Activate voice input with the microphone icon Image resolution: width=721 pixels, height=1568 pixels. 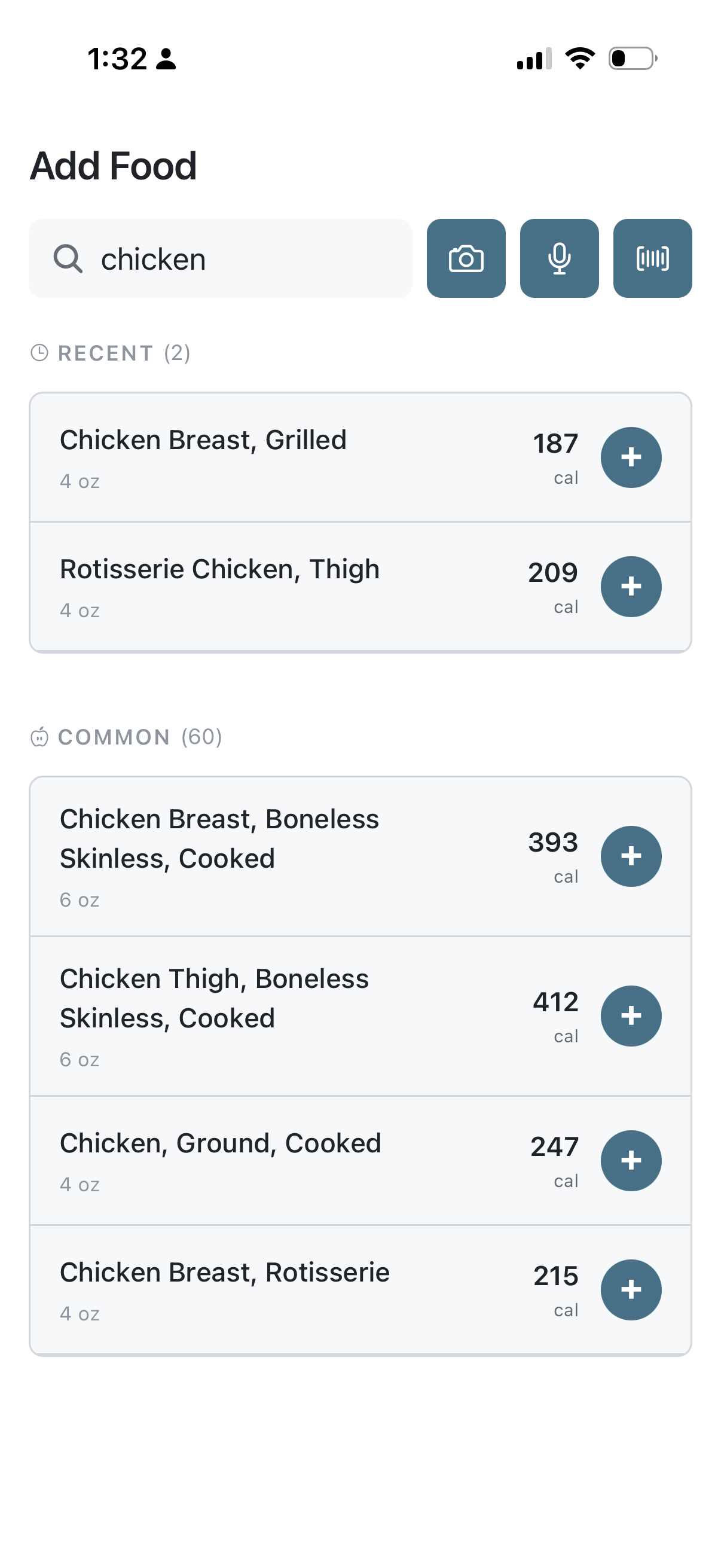[x=559, y=258]
